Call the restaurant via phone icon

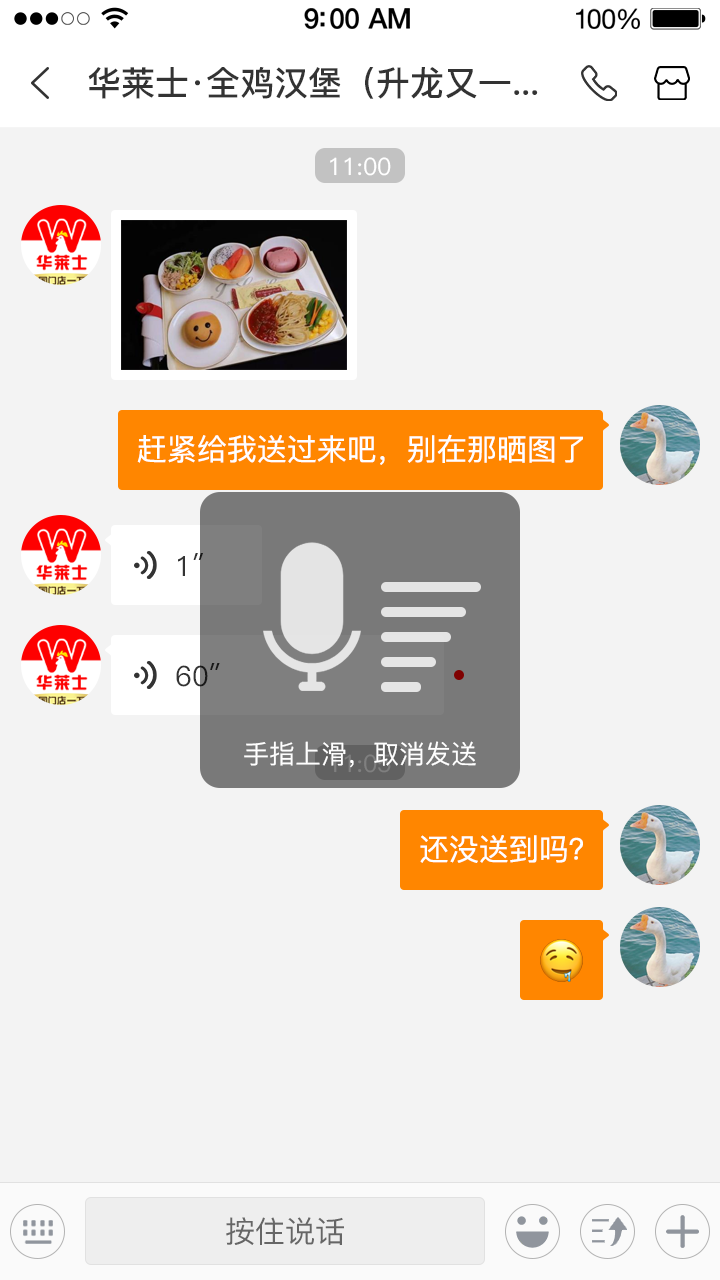(598, 83)
